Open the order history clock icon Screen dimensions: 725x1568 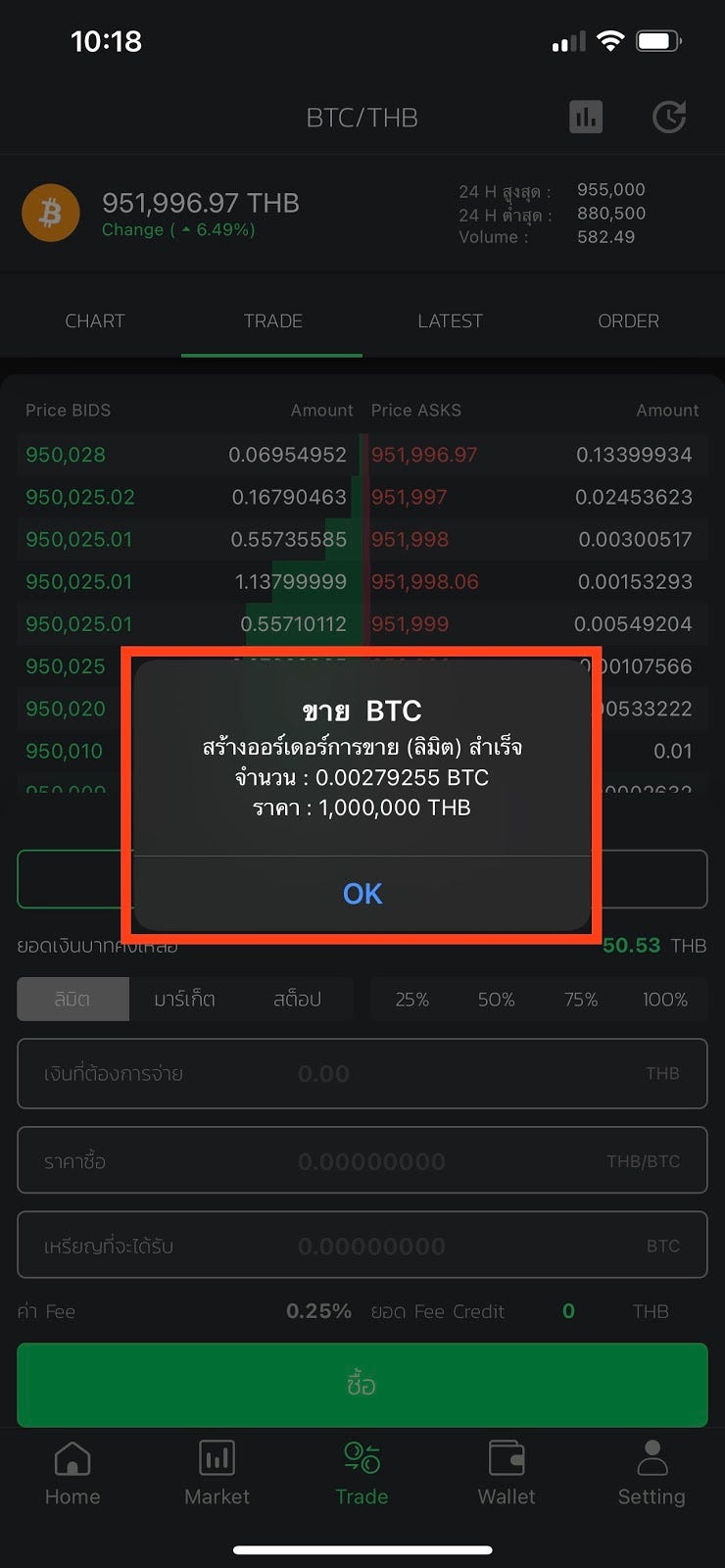click(668, 118)
